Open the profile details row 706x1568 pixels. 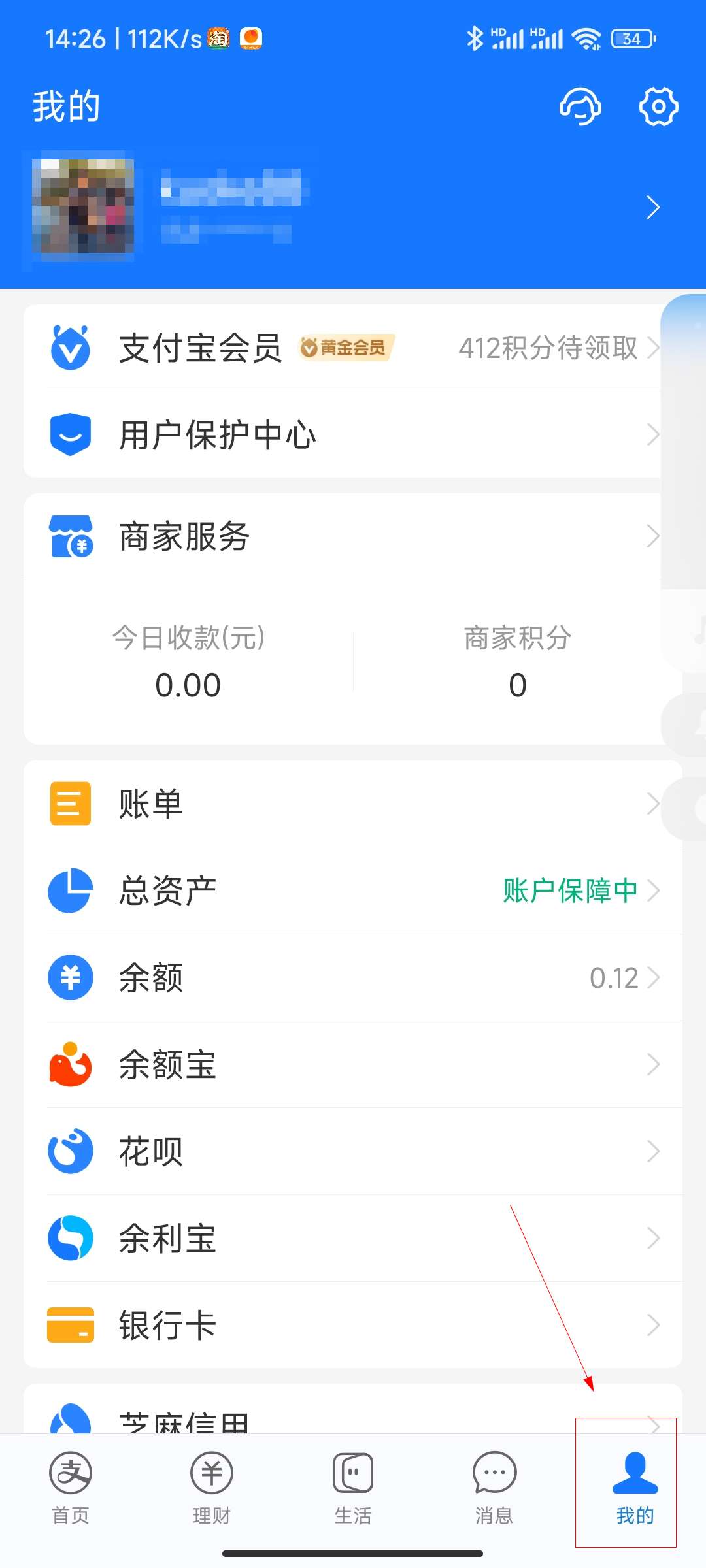pos(353,208)
